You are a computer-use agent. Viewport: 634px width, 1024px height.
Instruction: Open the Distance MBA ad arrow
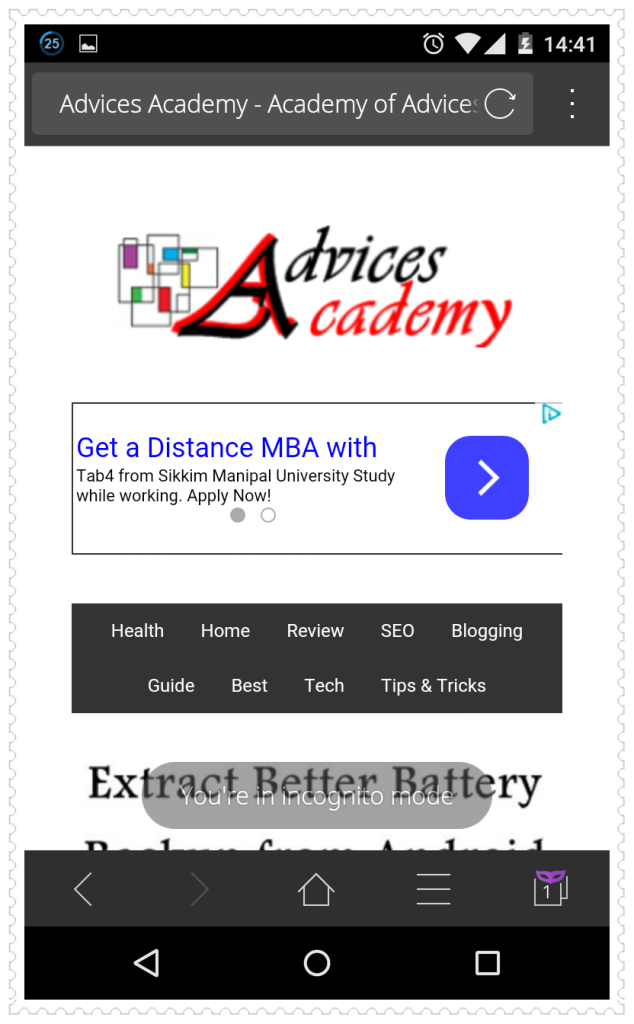pyautogui.click(x=487, y=478)
